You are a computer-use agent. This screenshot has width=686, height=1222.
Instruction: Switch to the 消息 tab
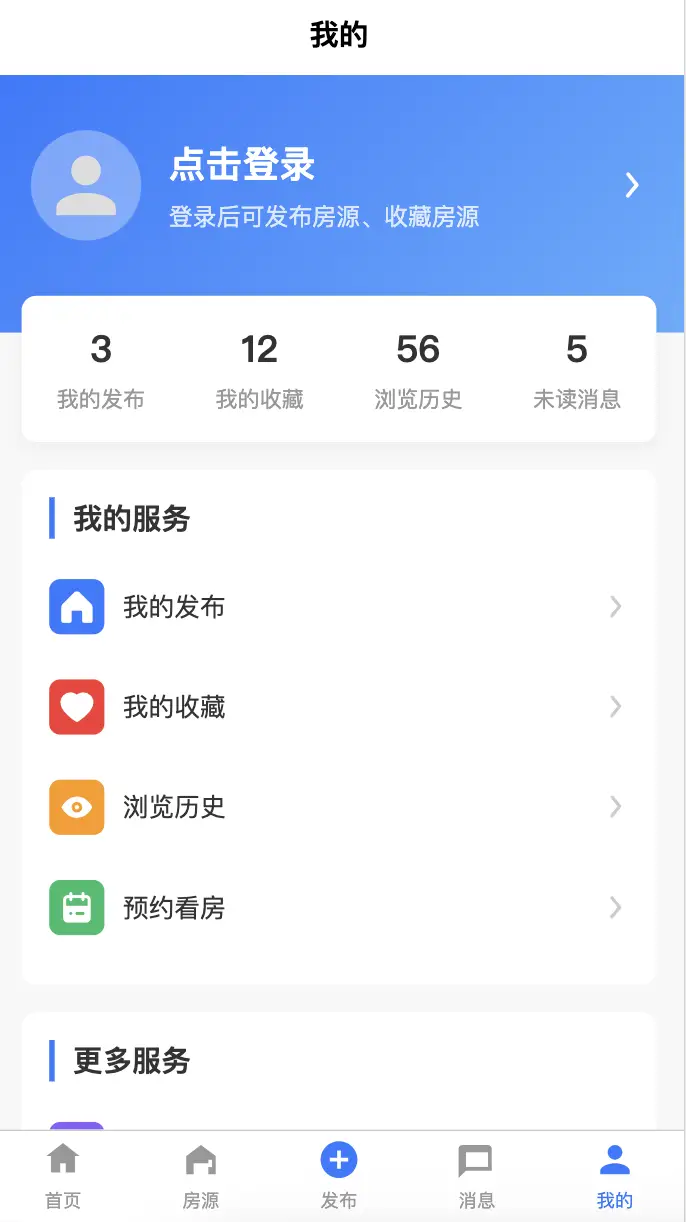pos(476,1177)
